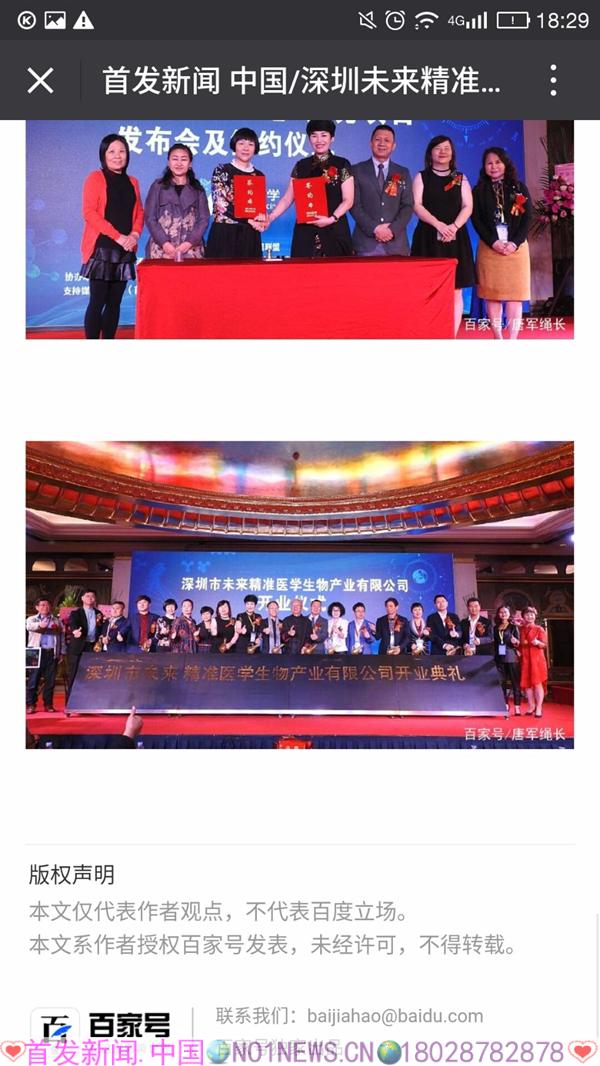Viewport: 600px width, 1066px height.
Task: View the signing ceremony photo
Action: coord(299,230)
